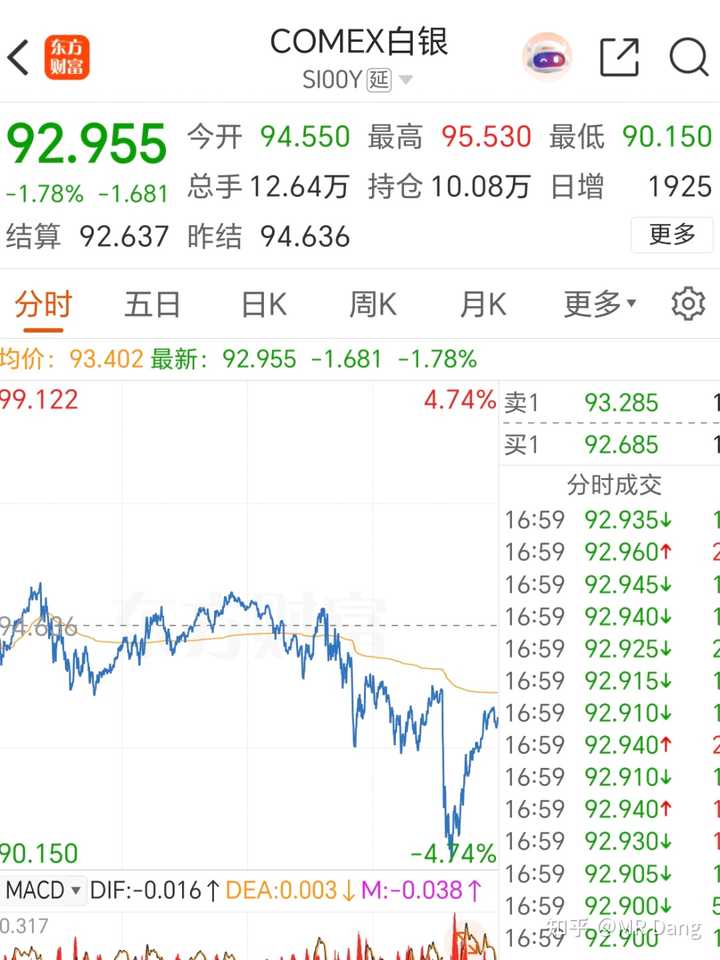Tap the 更多 button for more quote data

pos(672,235)
